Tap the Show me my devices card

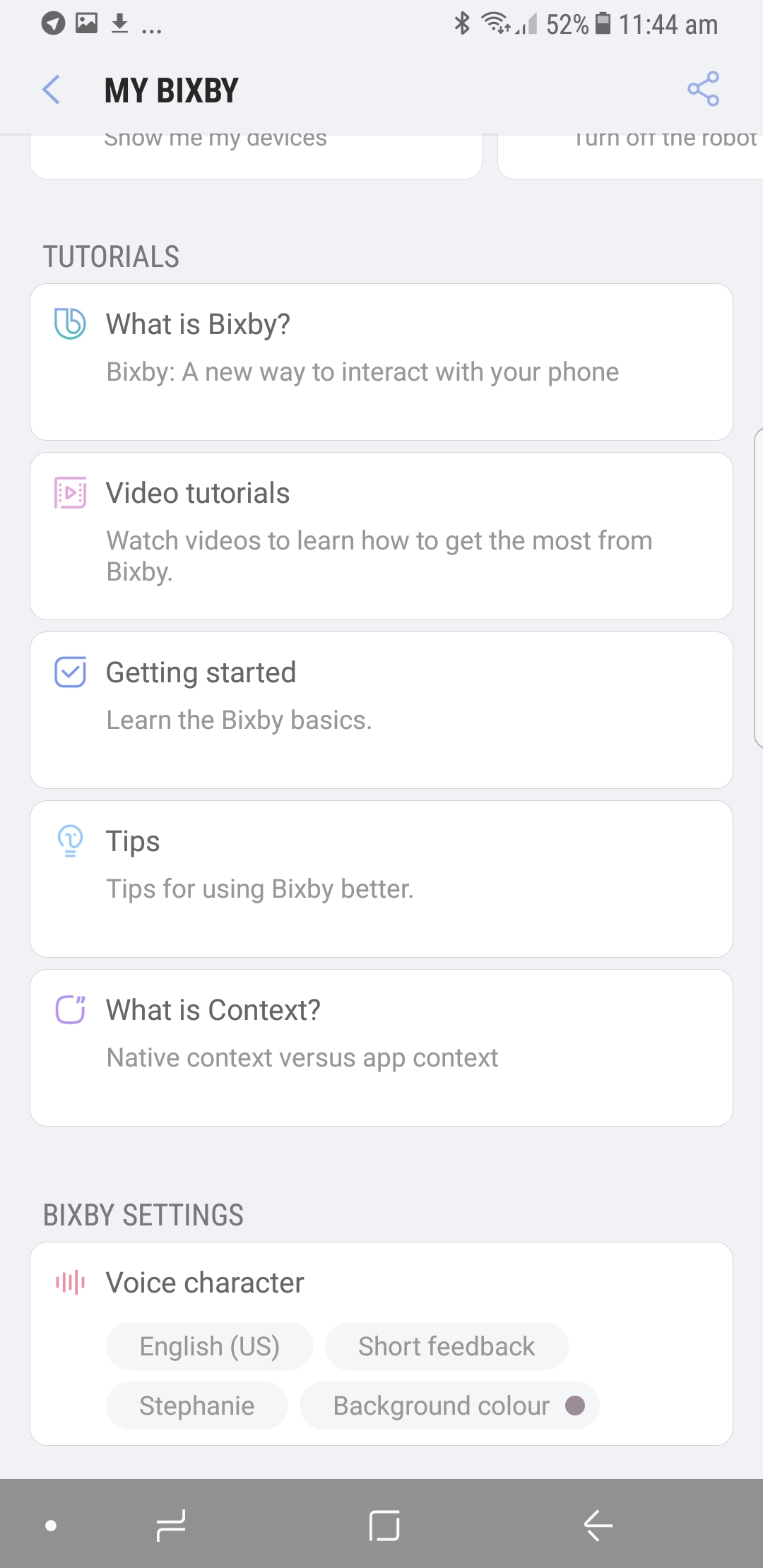click(256, 156)
